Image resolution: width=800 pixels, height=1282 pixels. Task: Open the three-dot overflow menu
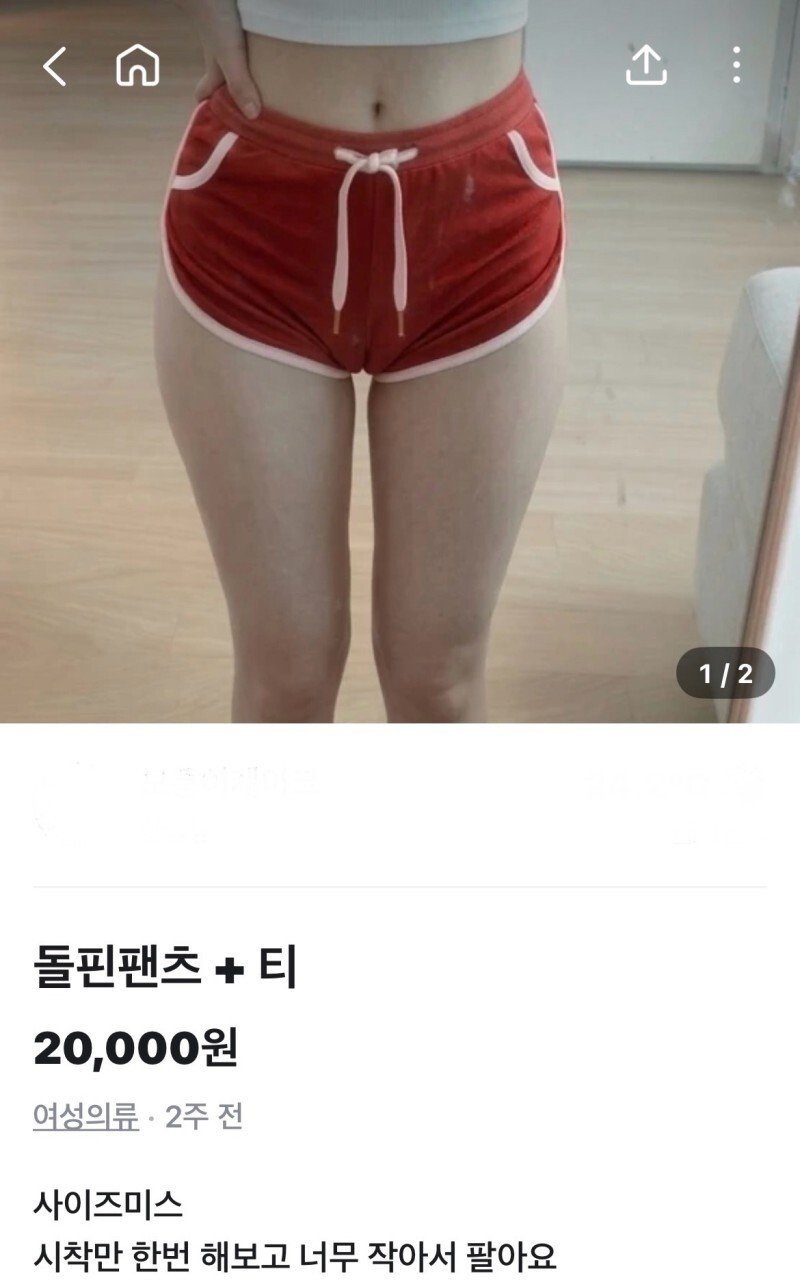(736, 66)
